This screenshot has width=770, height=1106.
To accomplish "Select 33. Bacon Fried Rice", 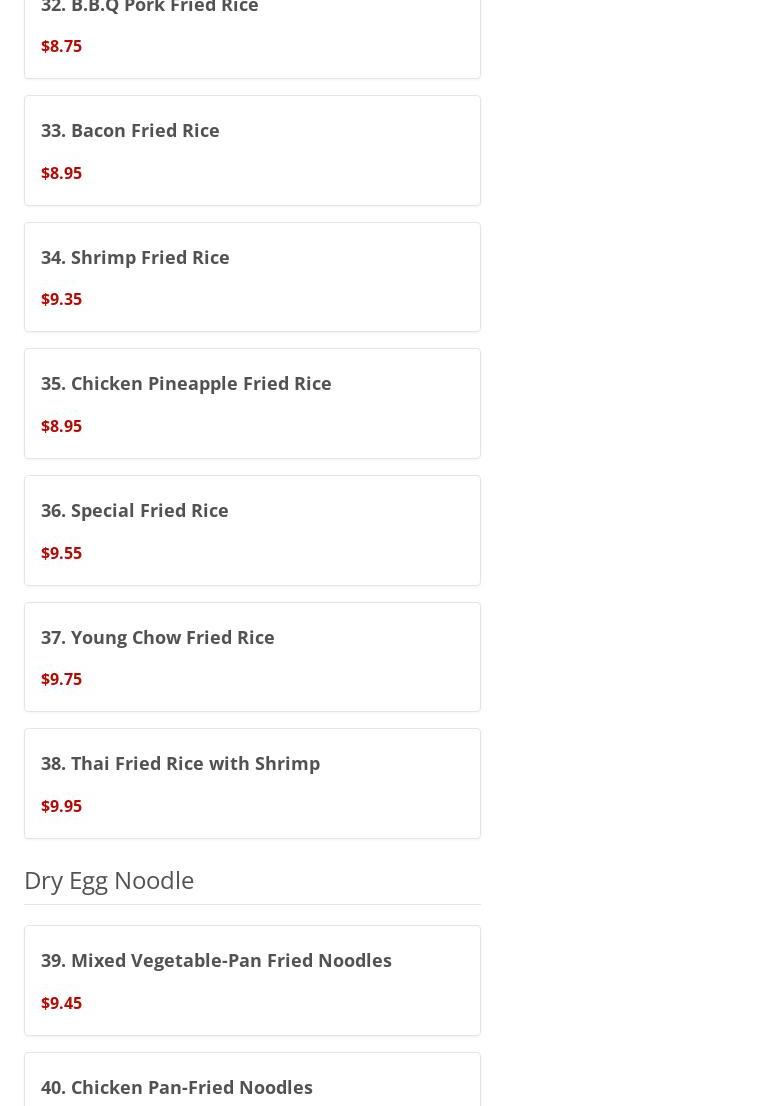I will [x=251, y=151].
